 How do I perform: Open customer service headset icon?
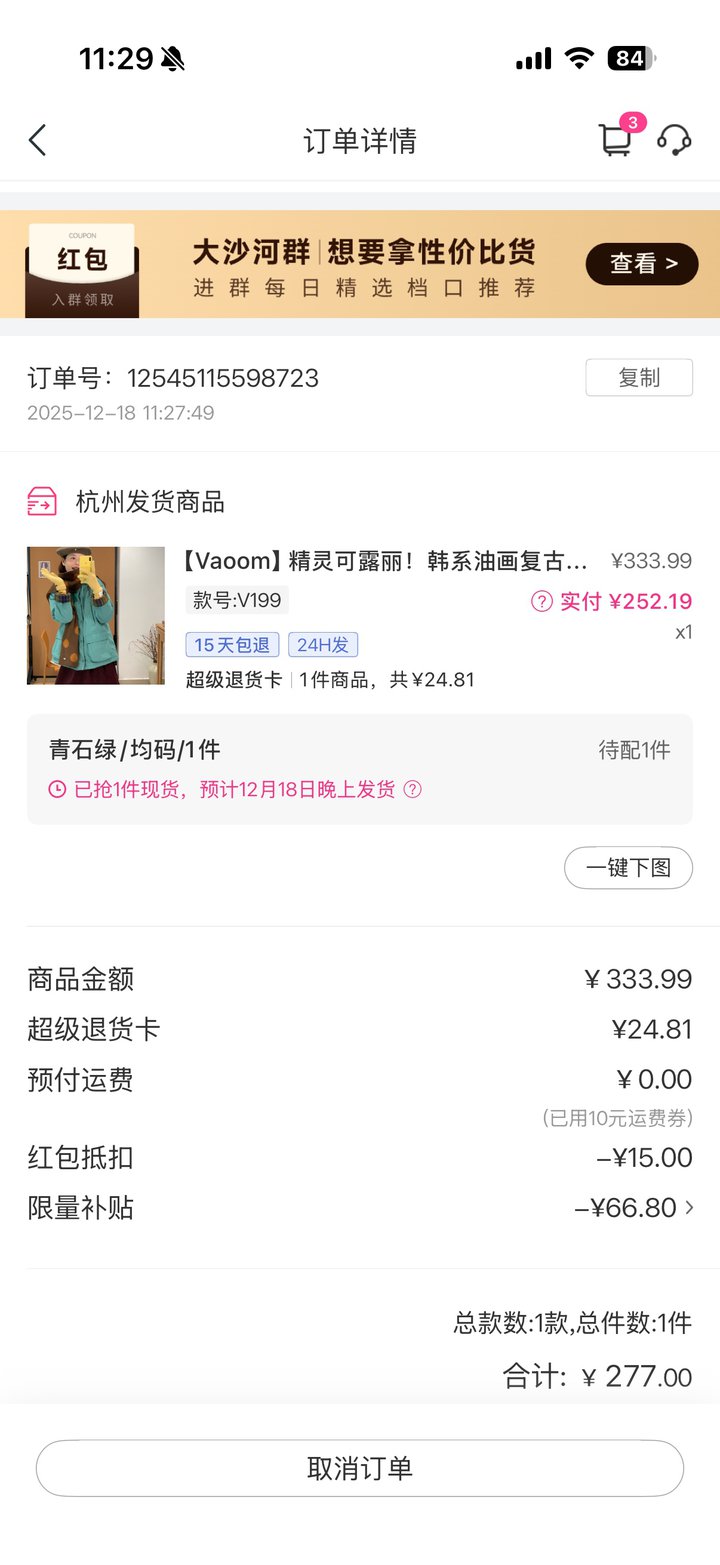(673, 141)
